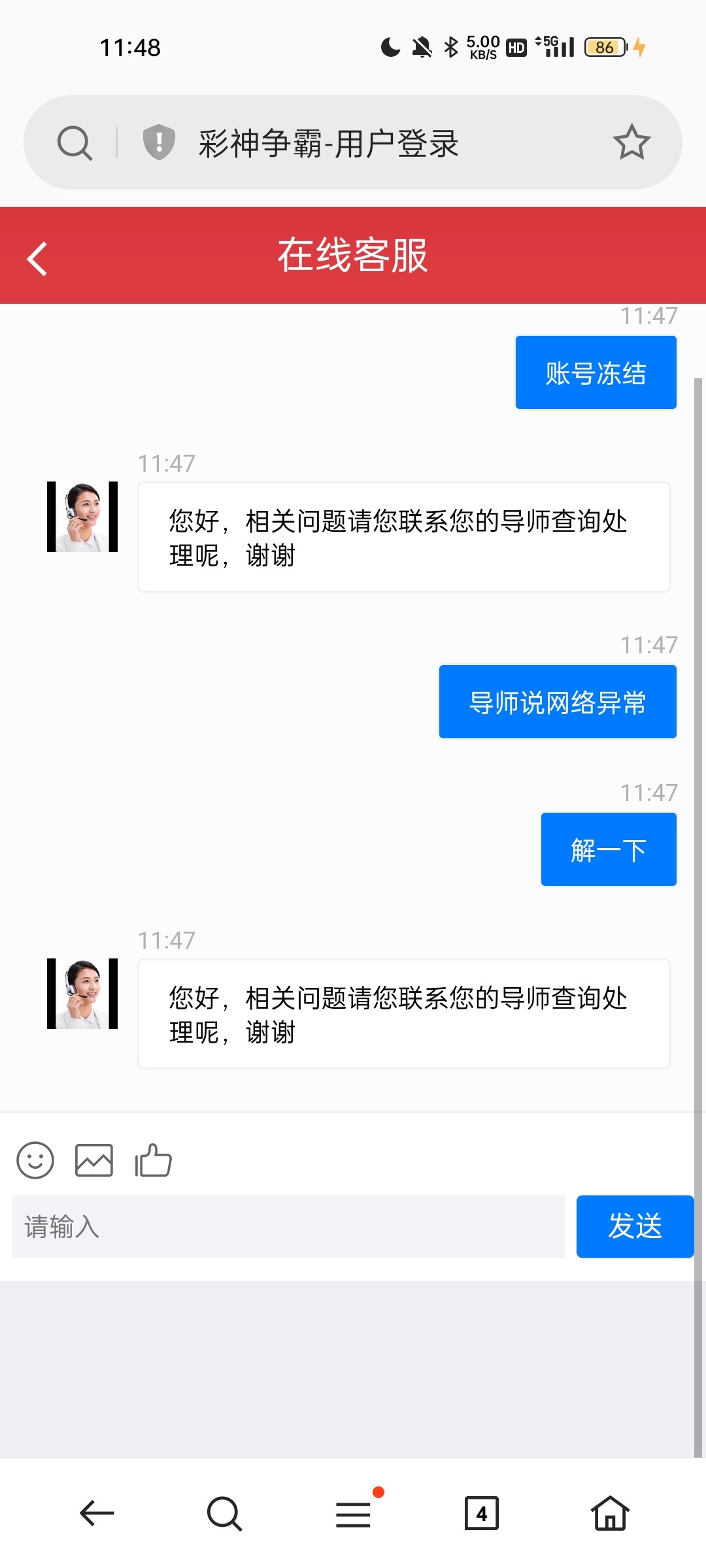Send the message with 发送 button
This screenshot has height=1568, width=706.
[x=635, y=1226]
